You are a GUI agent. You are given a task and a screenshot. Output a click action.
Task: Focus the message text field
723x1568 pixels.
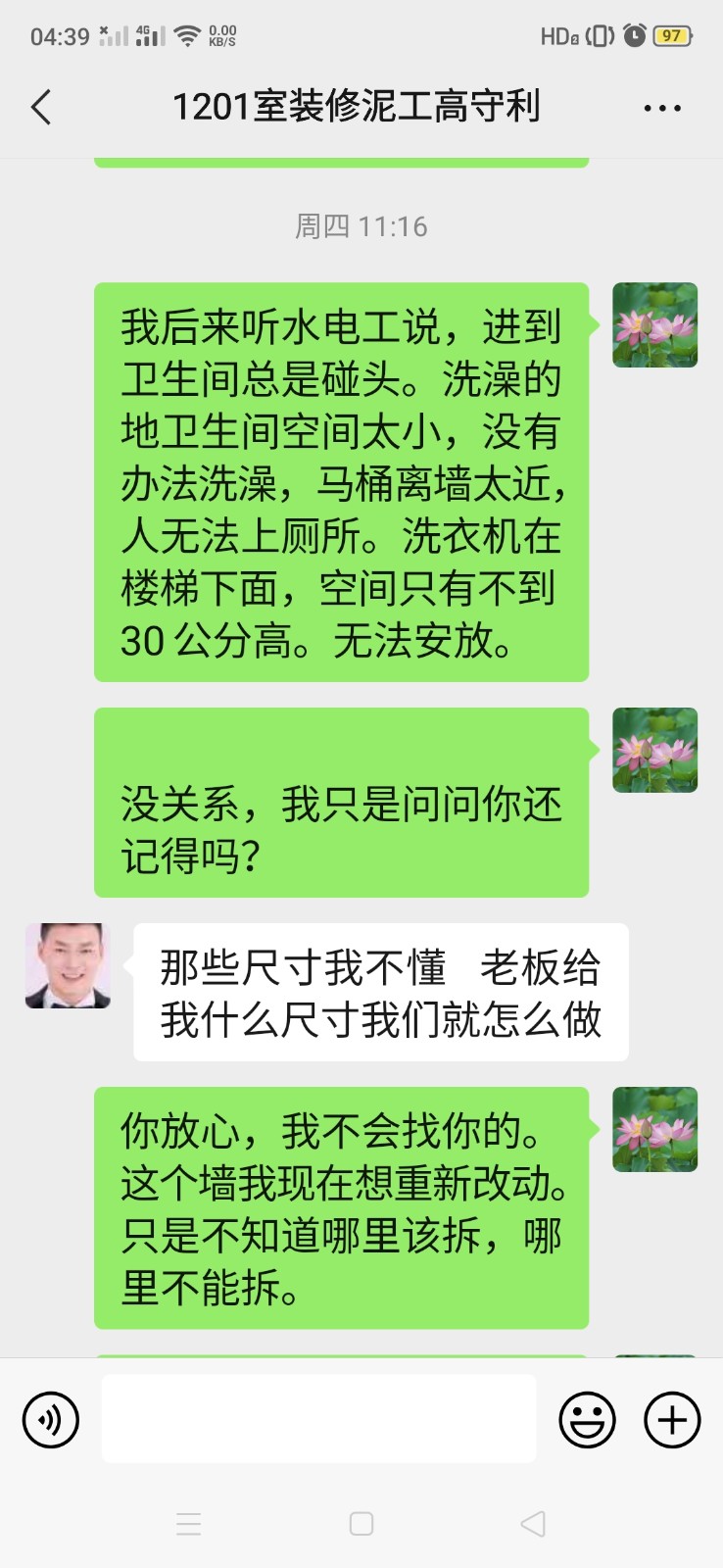tap(318, 1418)
